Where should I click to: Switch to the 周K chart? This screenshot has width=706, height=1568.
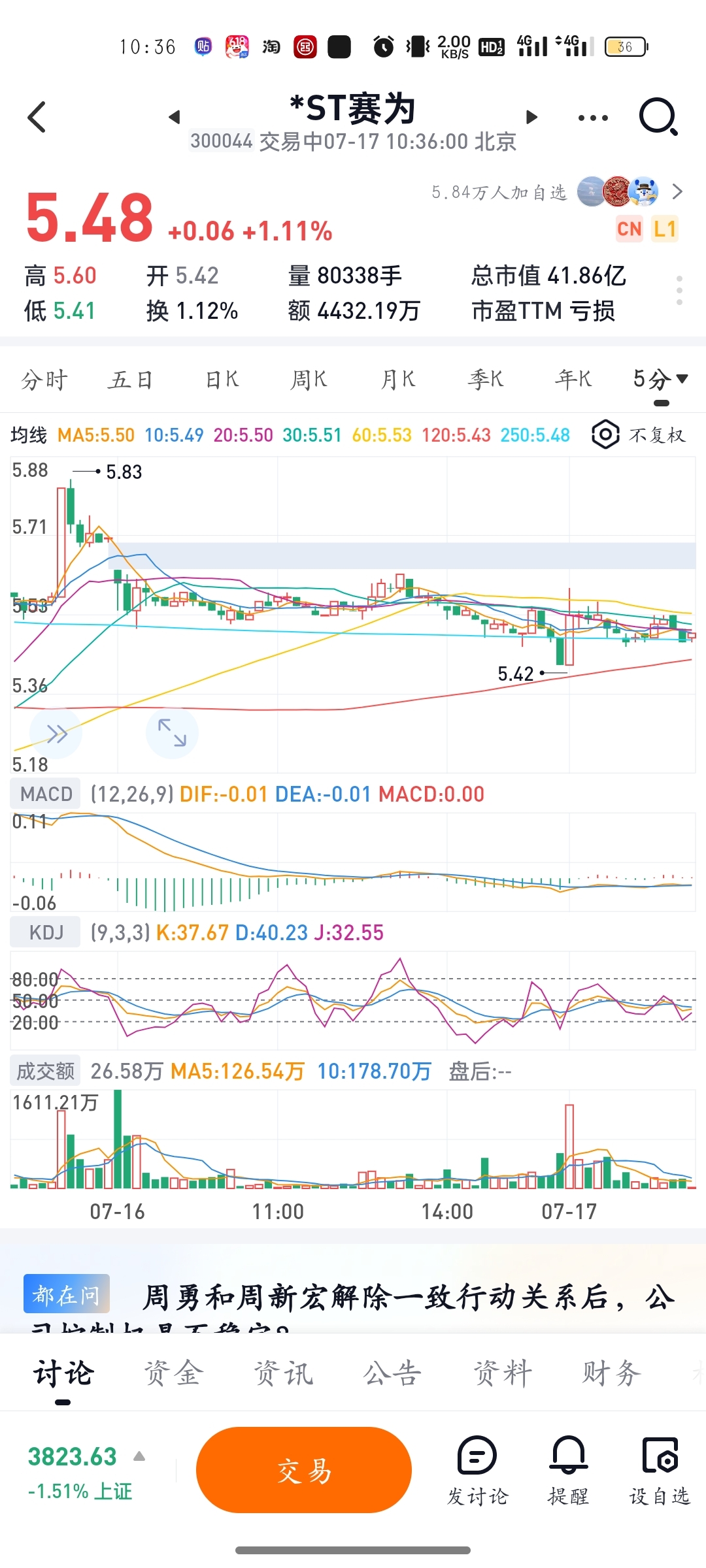[x=309, y=379]
